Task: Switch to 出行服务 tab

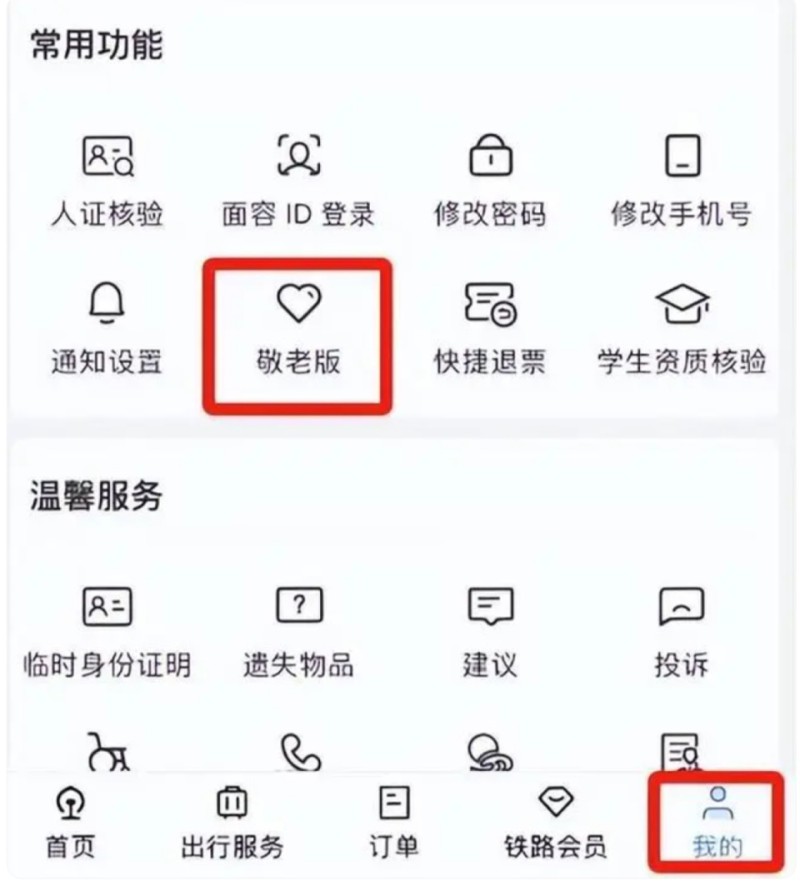Action: click(x=232, y=824)
